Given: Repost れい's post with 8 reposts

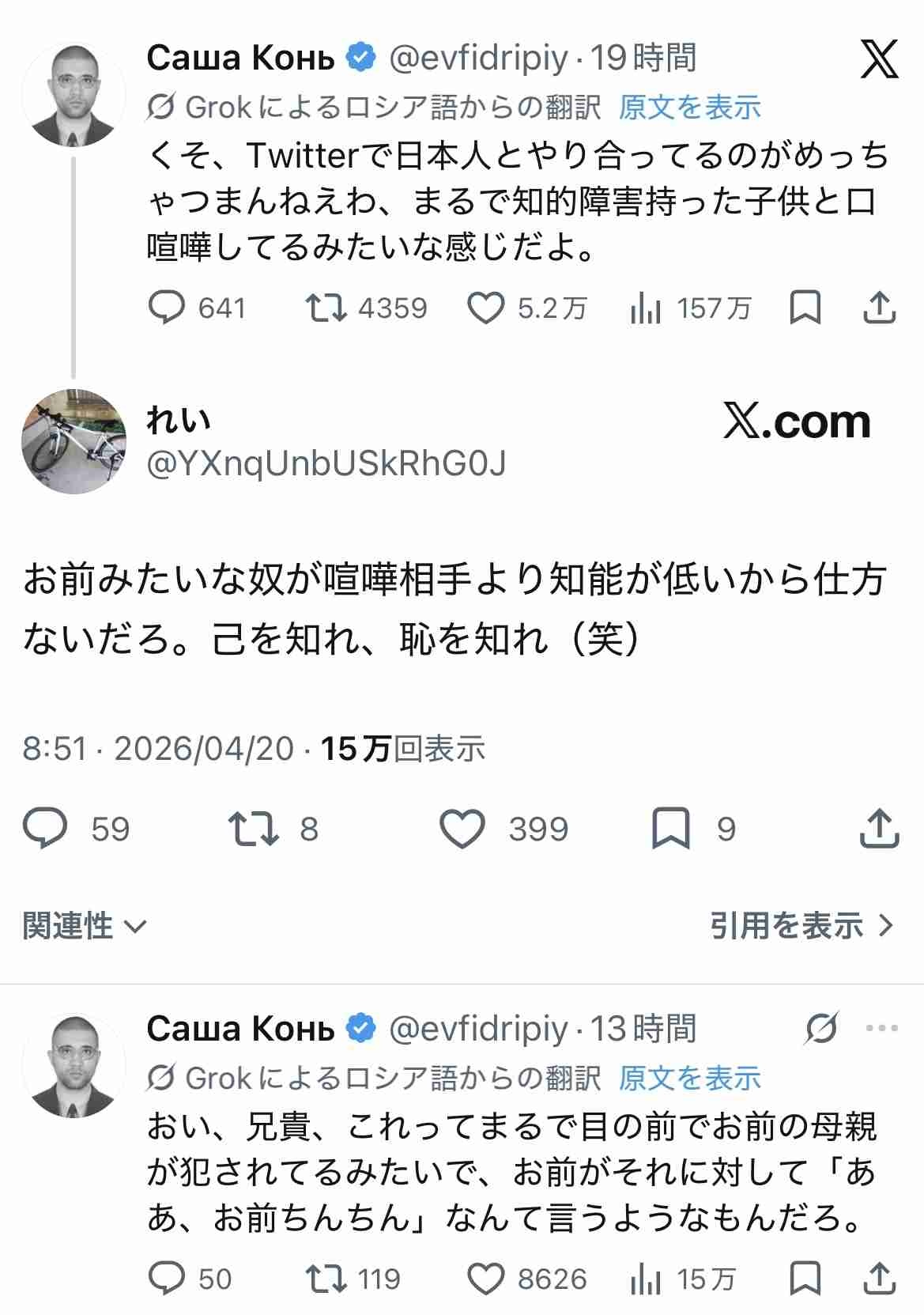Looking at the screenshot, I should click(252, 828).
